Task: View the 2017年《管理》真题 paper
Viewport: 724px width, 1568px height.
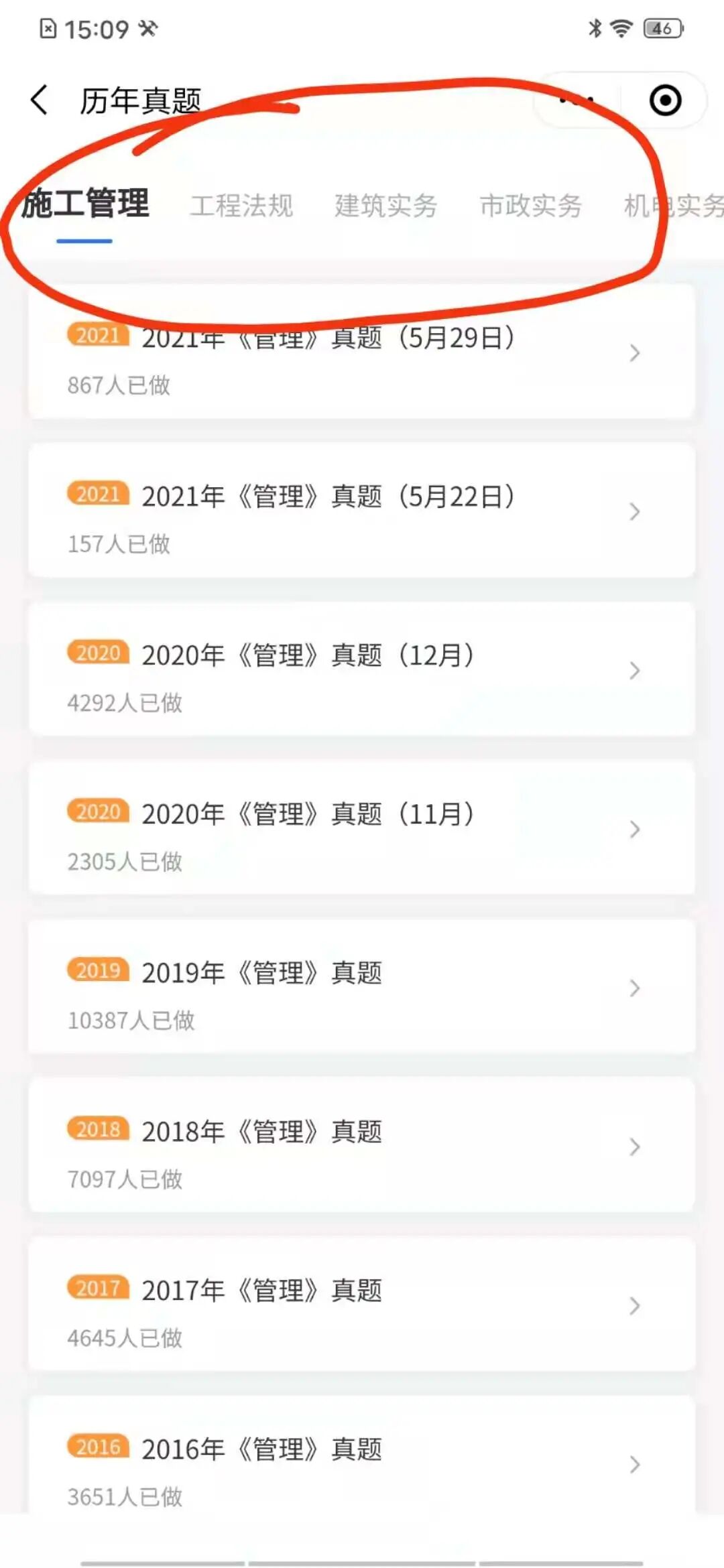Action: 361,1305
